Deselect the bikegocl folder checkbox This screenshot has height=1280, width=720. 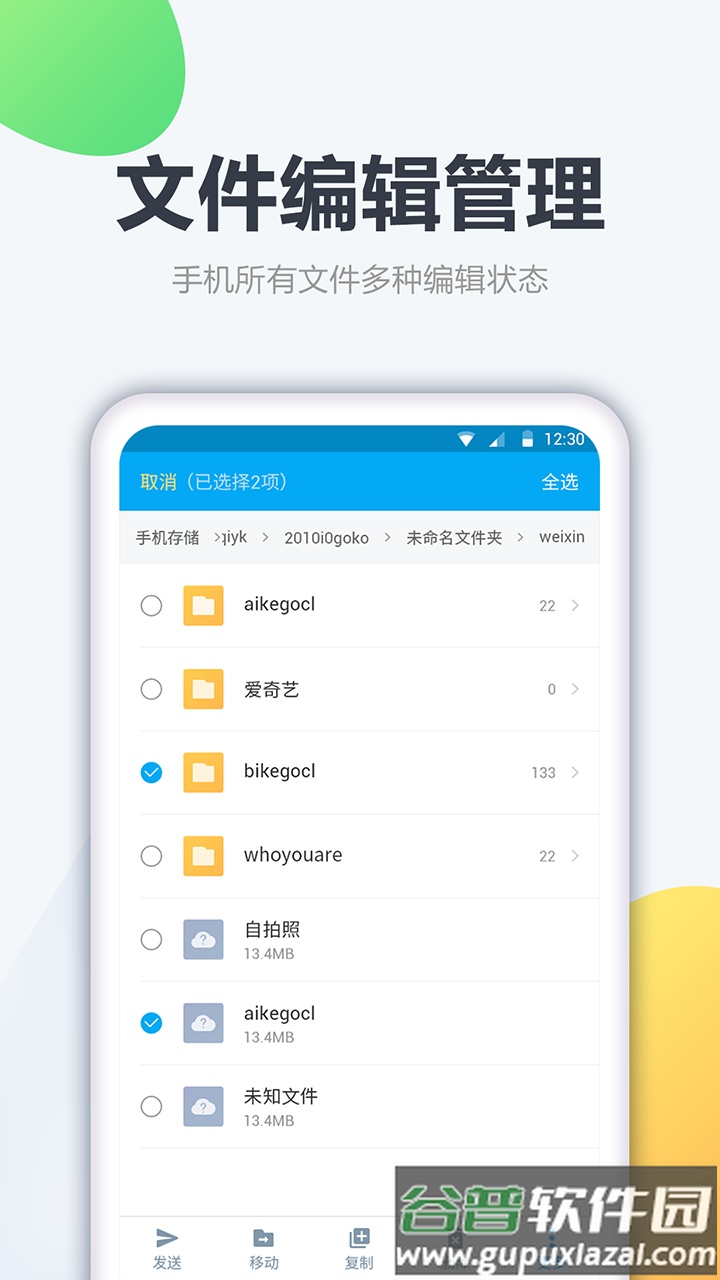(x=151, y=772)
